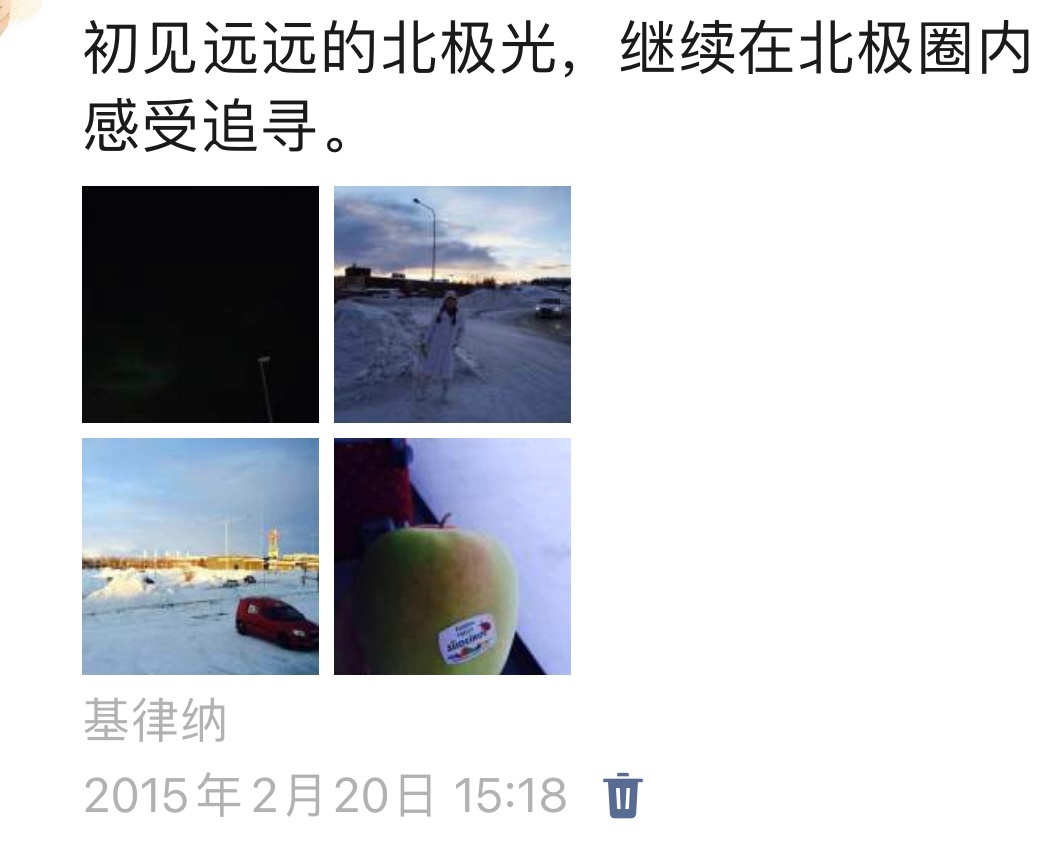The height and width of the screenshot is (845, 1056).
Task: Open the dark night sky photo
Action: tap(200, 304)
